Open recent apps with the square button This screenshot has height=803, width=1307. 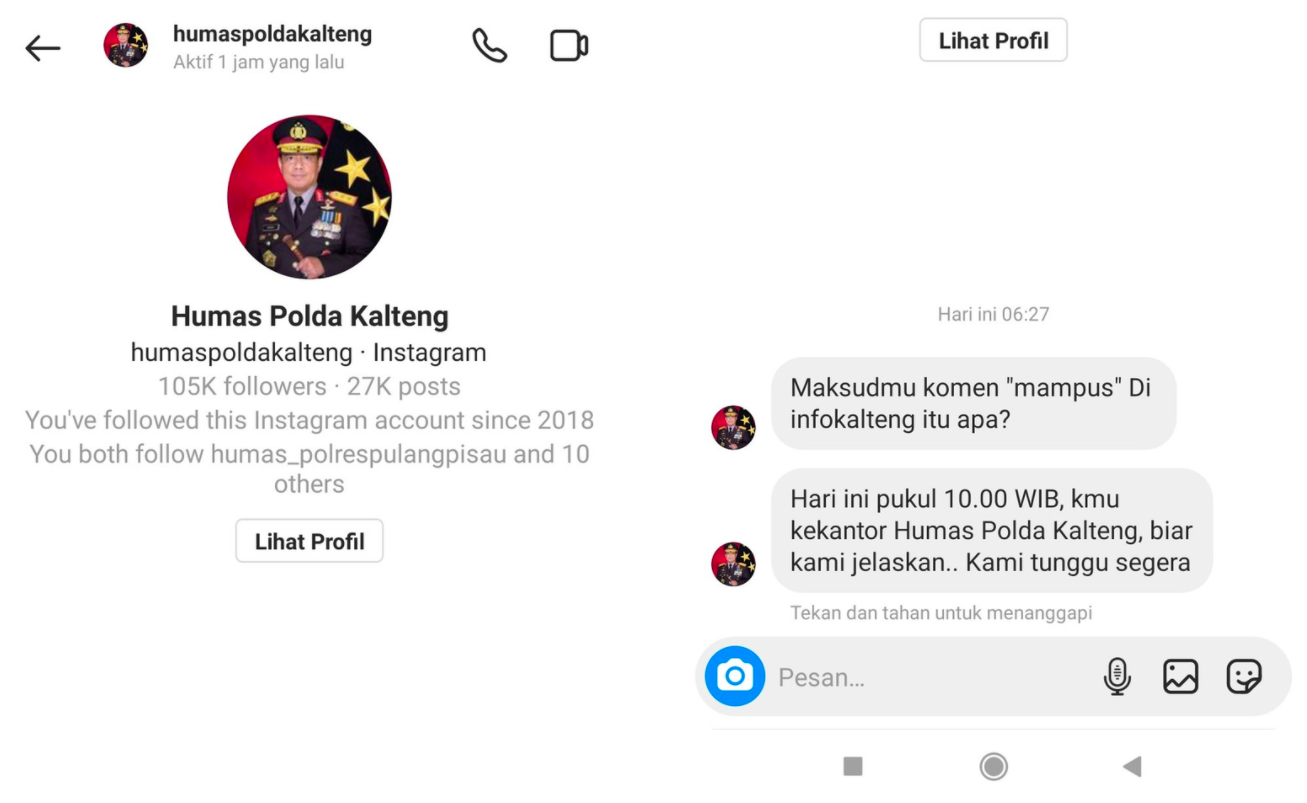[x=852, y=767]
